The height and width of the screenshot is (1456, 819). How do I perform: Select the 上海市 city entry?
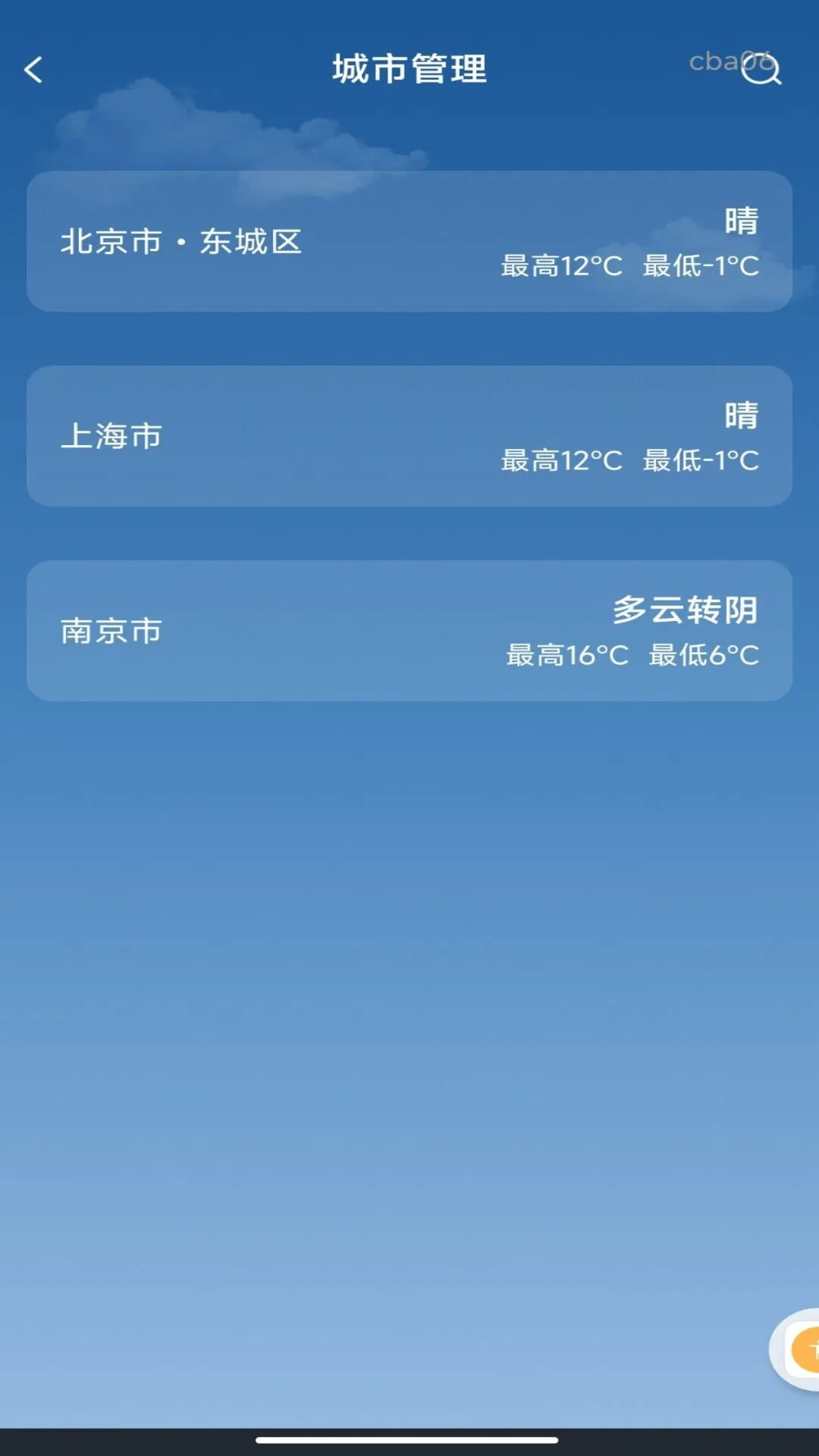(x=409, y=435)
